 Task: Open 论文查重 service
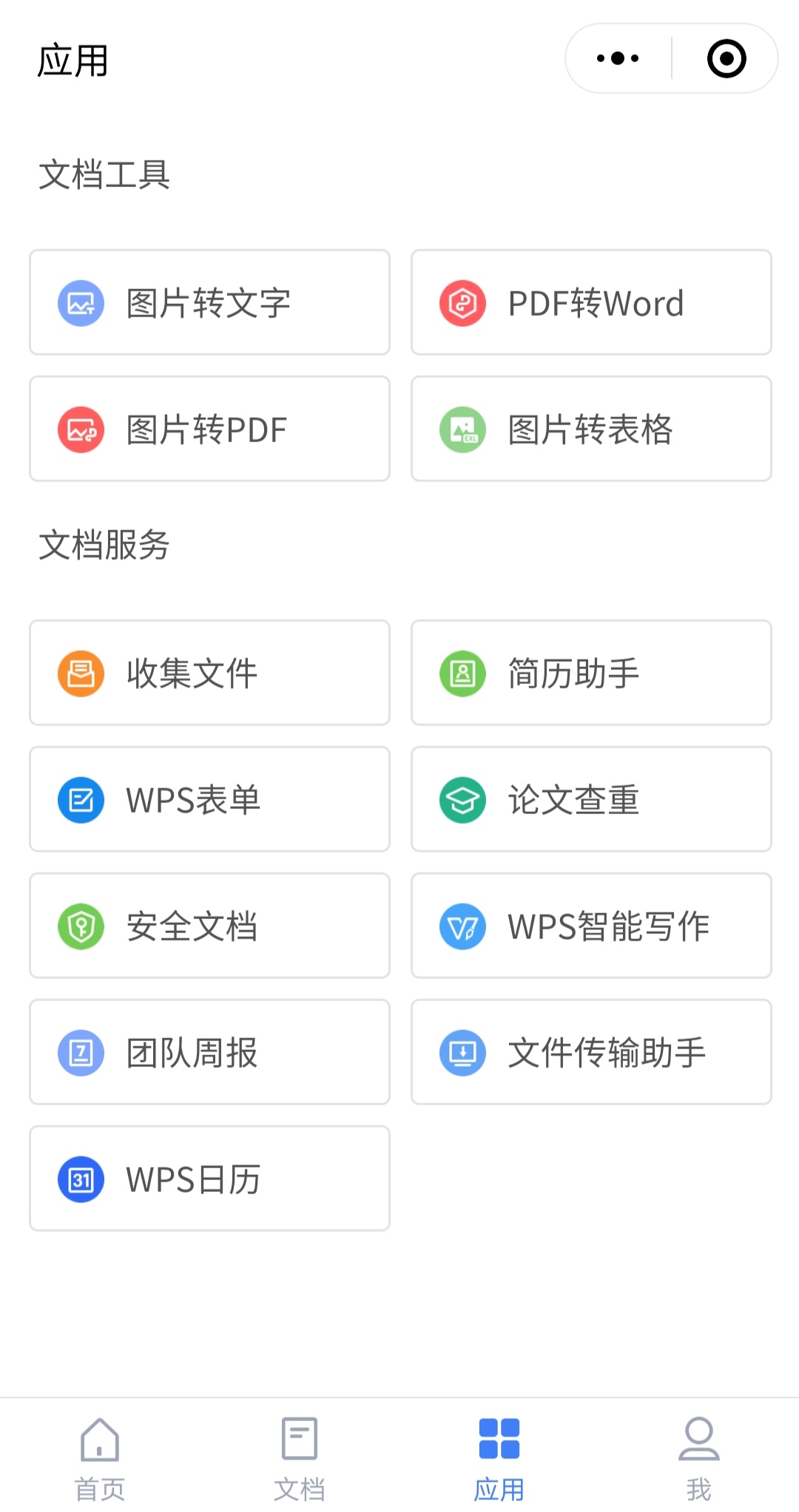(x=591, y=799)
